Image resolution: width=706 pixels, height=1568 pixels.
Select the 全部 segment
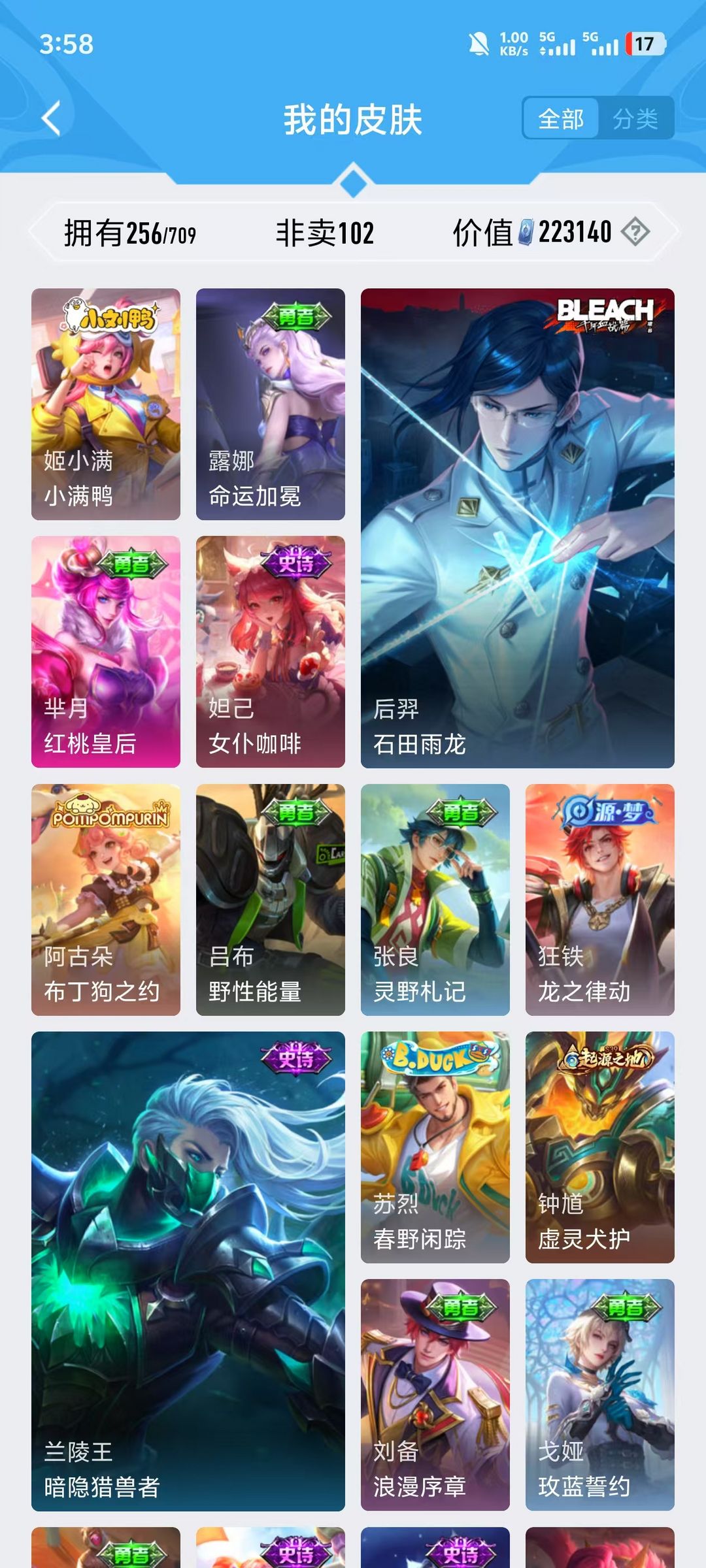click(x=560, y=119)
